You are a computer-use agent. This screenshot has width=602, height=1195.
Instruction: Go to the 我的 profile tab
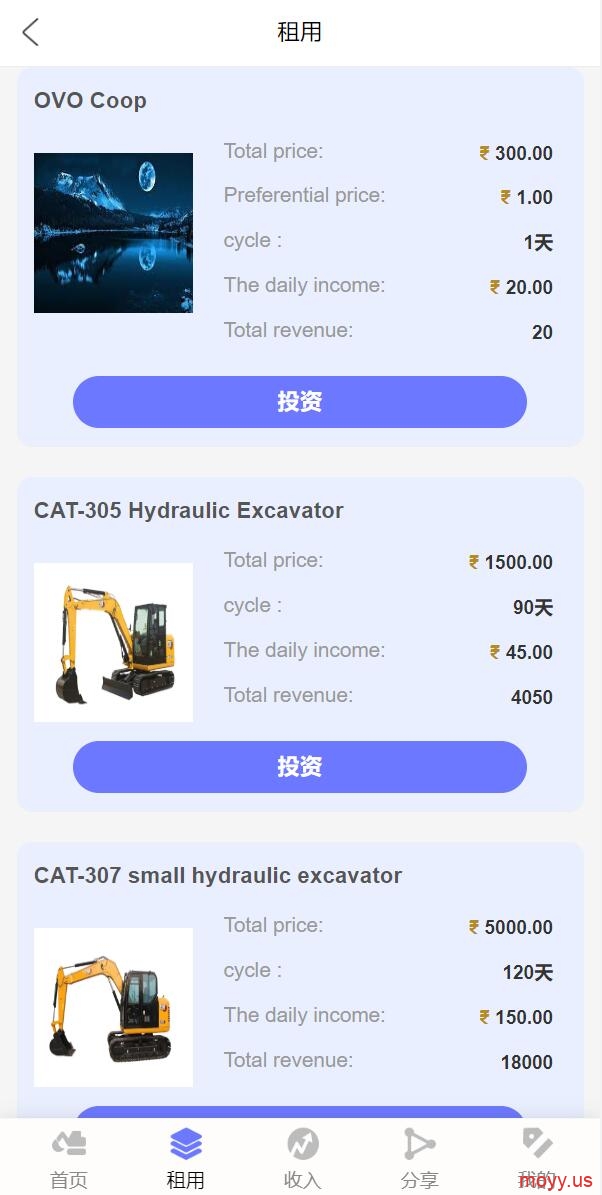[536, 1158]
